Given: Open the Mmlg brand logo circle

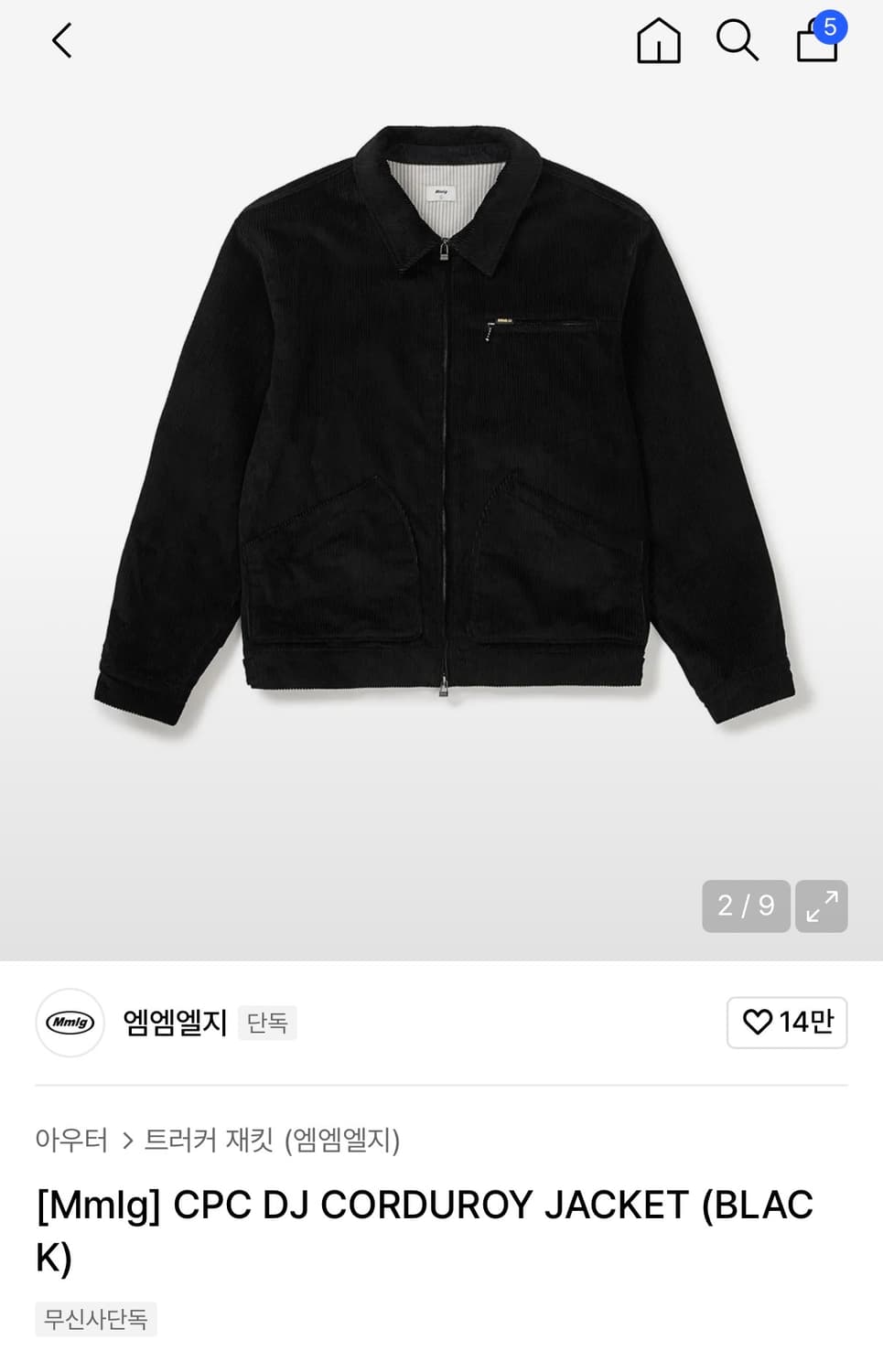Looking at the screenshot, I should pyautogui.click(x=70, y=1024).
